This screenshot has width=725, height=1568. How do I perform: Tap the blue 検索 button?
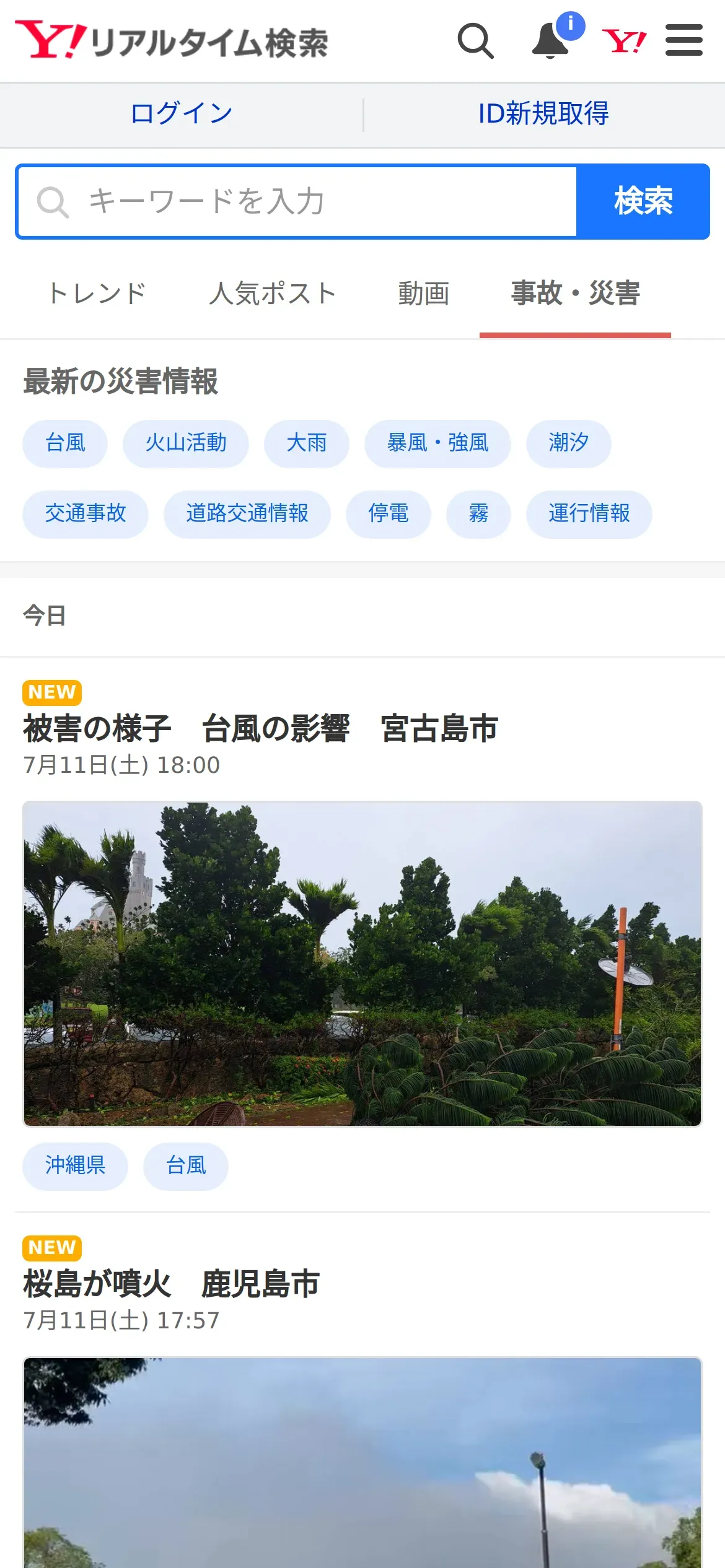643,202
